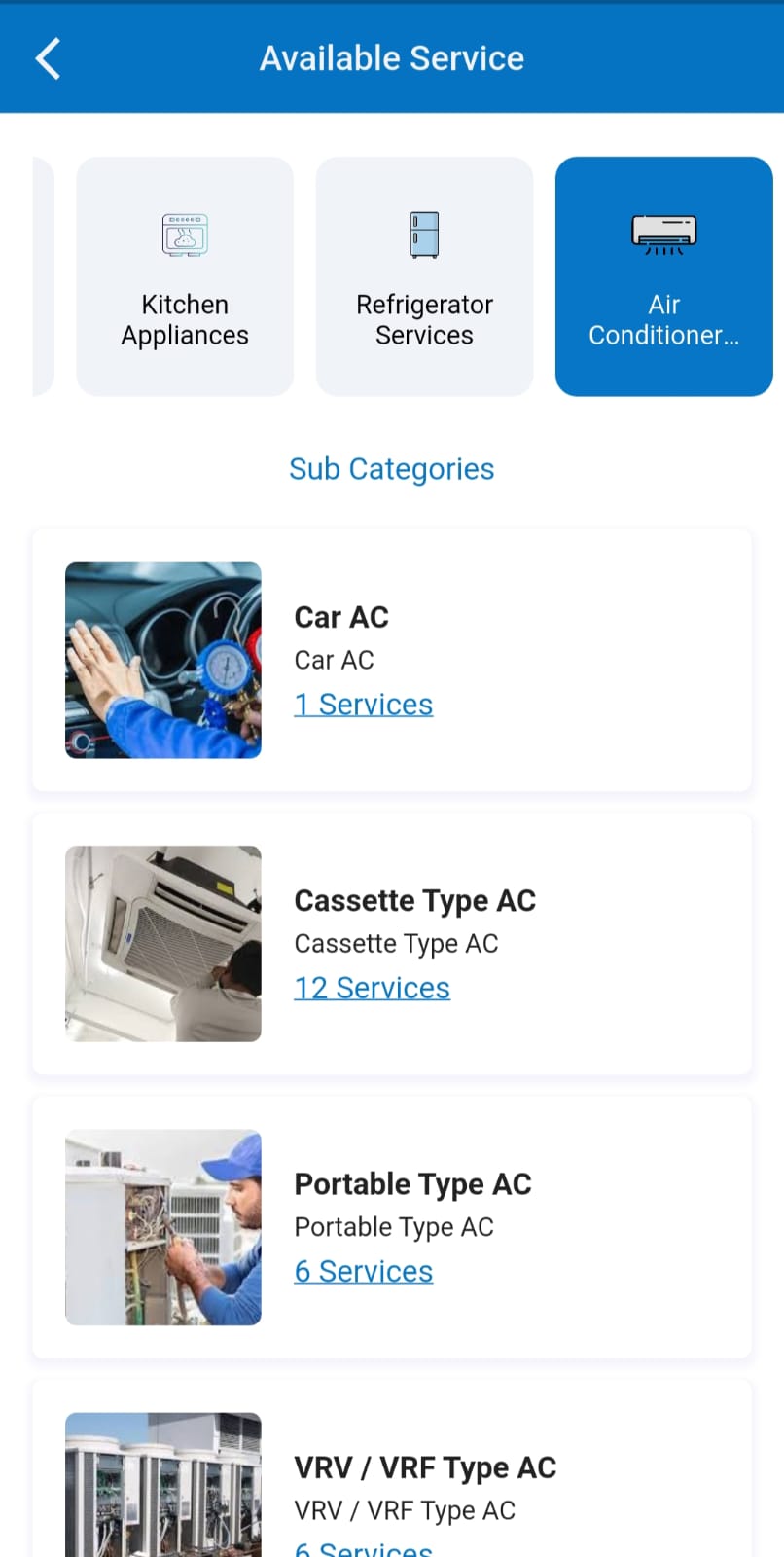
Task: Click the AC unit illustration on the blue card
Action: coord(663,234)
